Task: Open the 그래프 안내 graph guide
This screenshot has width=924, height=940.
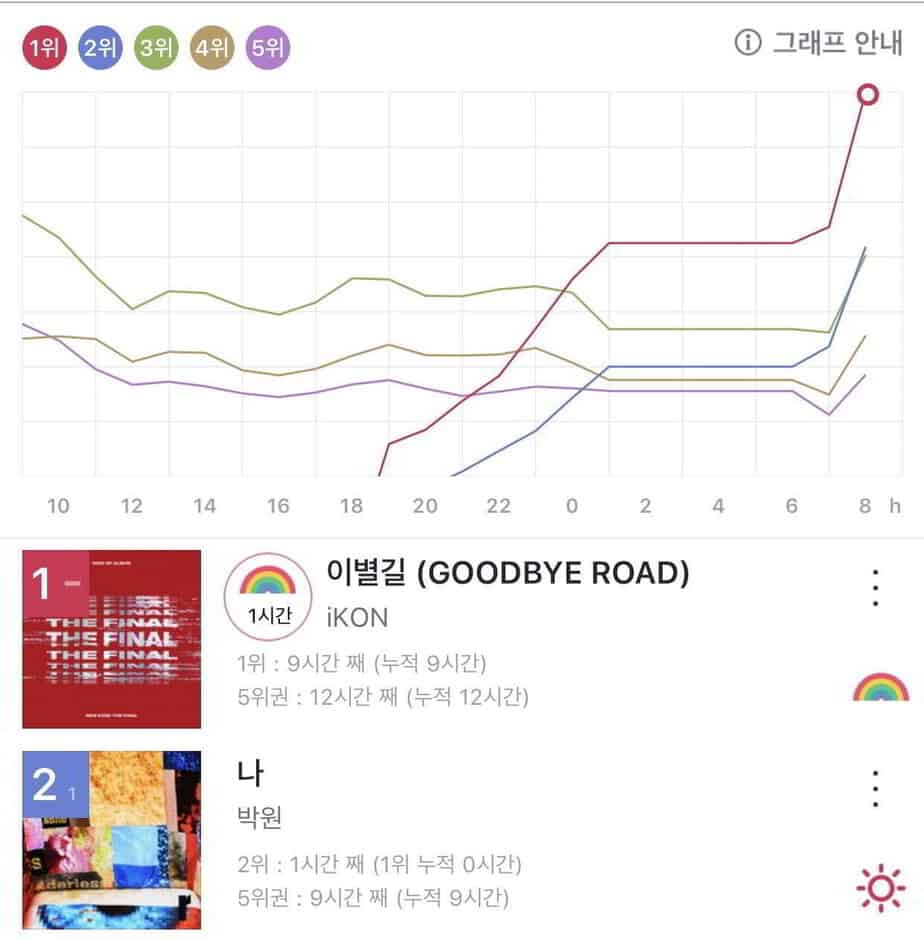Action: point(819,43)
